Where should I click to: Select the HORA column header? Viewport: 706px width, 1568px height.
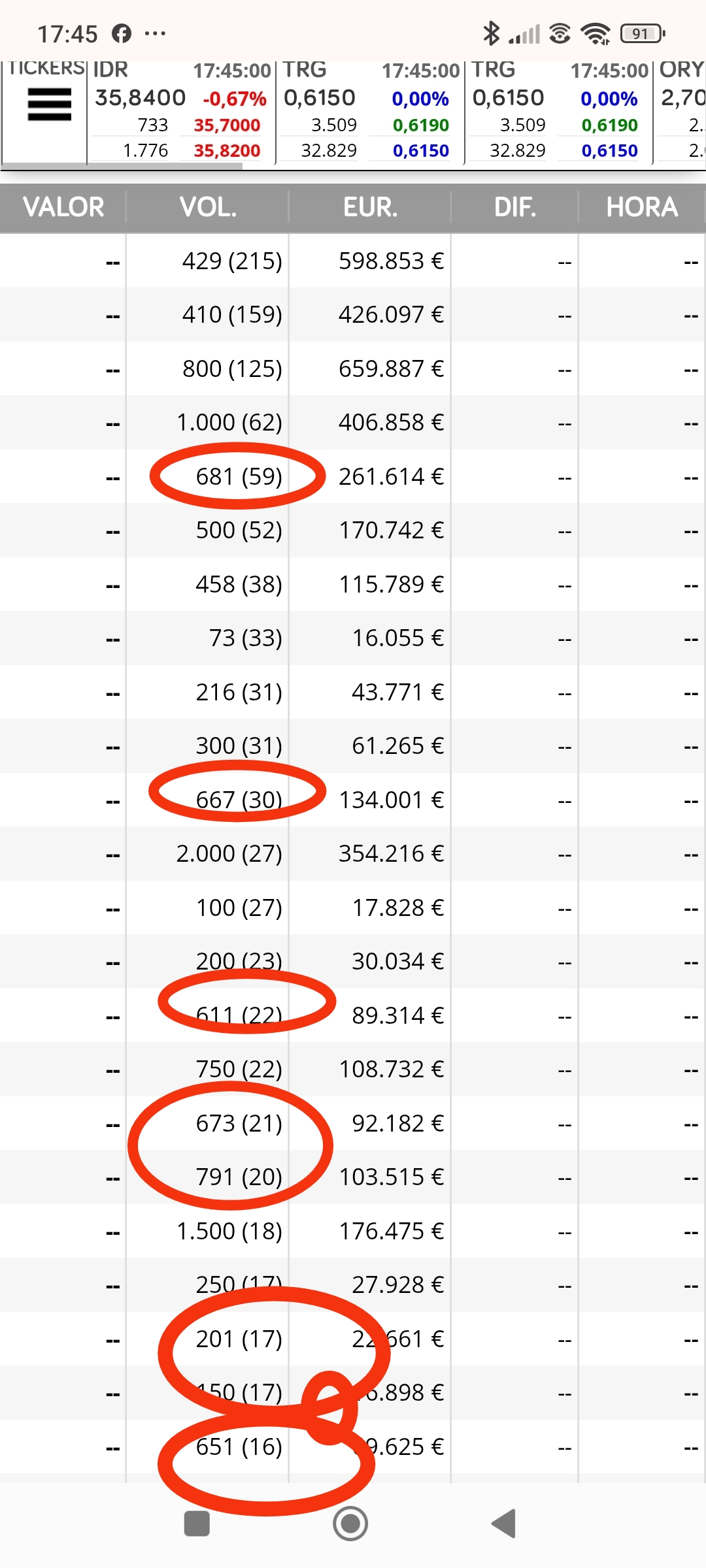[642, 207]
